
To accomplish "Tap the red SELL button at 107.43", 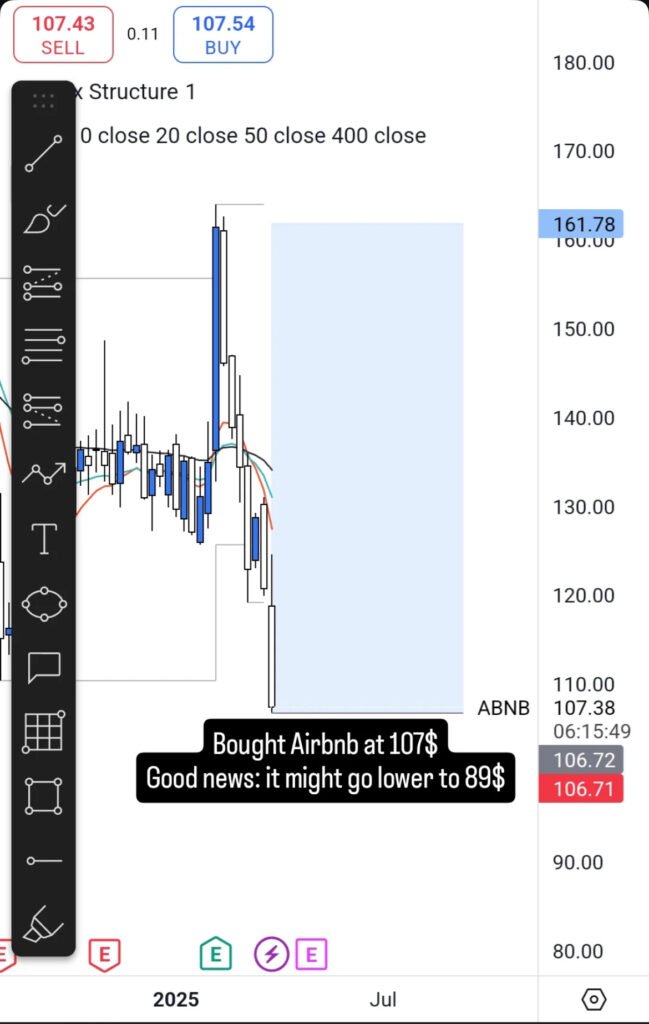I will pos(62,34).
